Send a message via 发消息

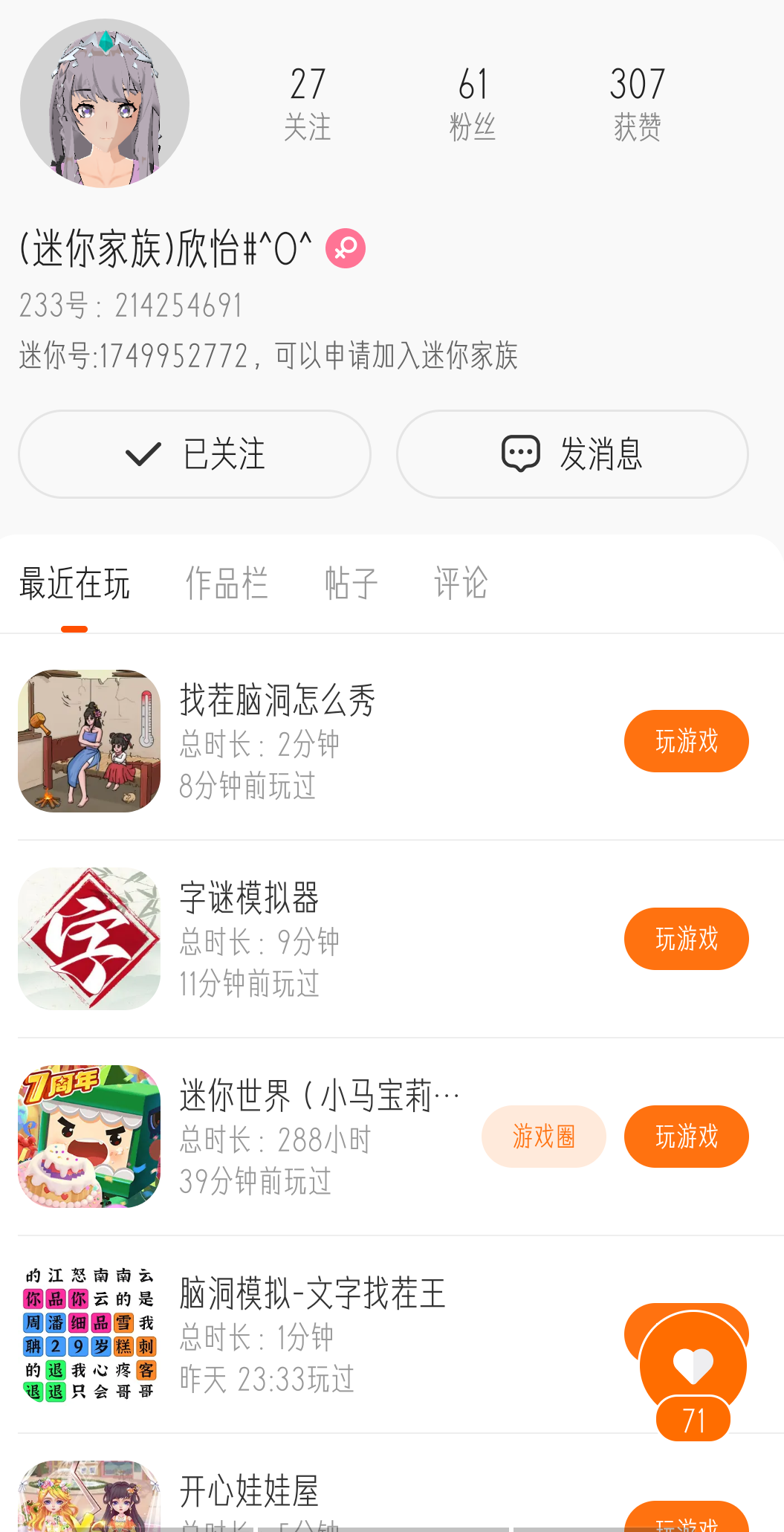click(x=572, y=453)
